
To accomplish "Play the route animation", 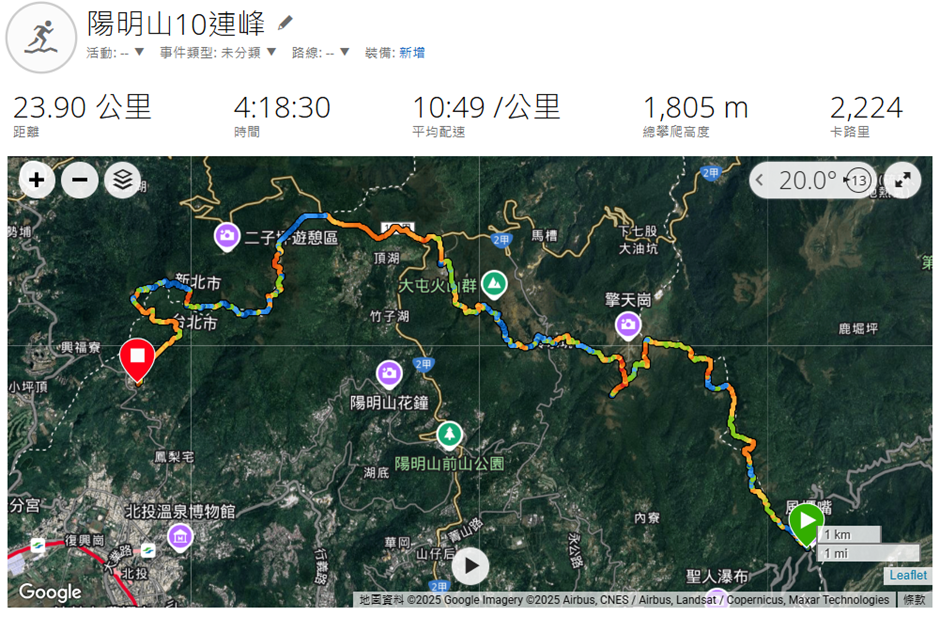I will [x=470, y=567].
